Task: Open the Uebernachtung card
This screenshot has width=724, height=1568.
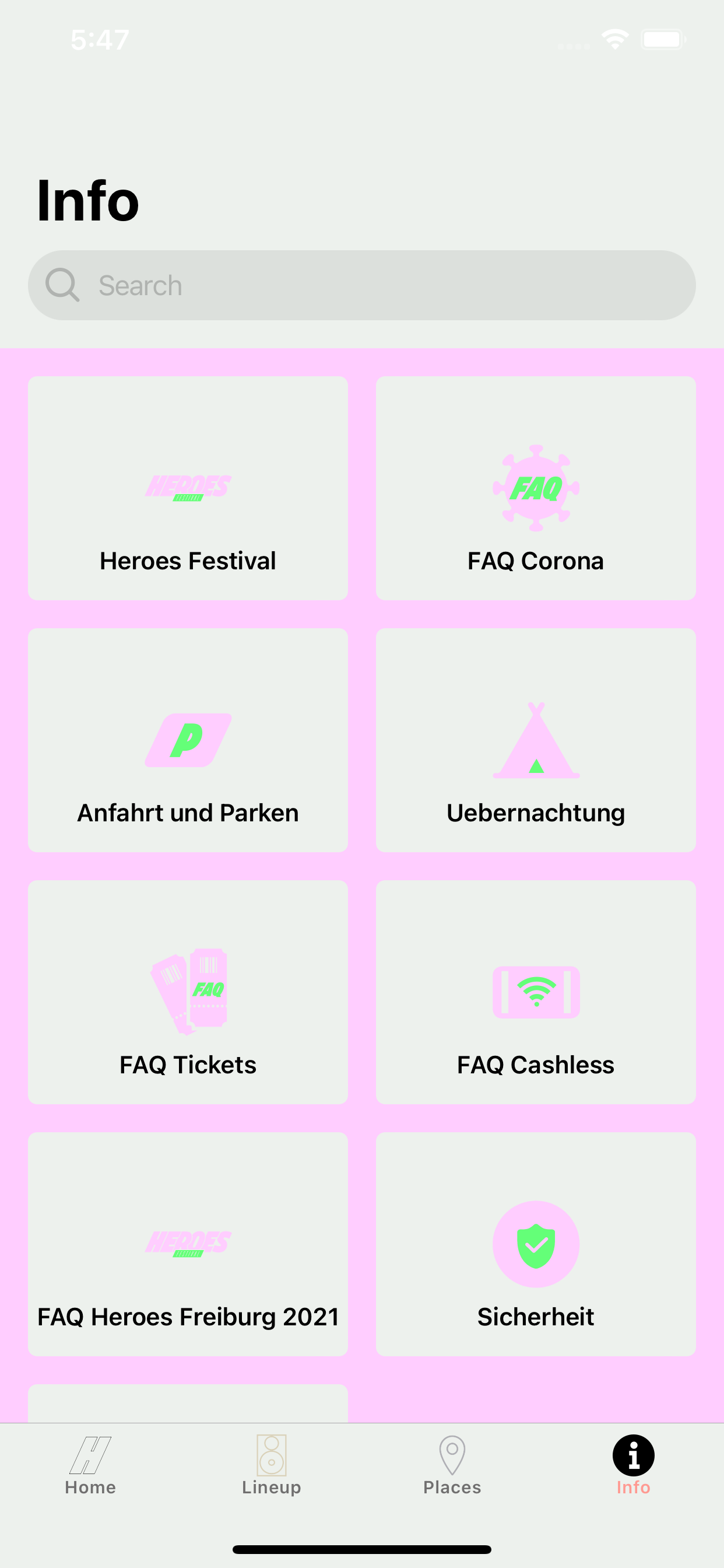Action: pyautogui.click(x=535, y=740)
